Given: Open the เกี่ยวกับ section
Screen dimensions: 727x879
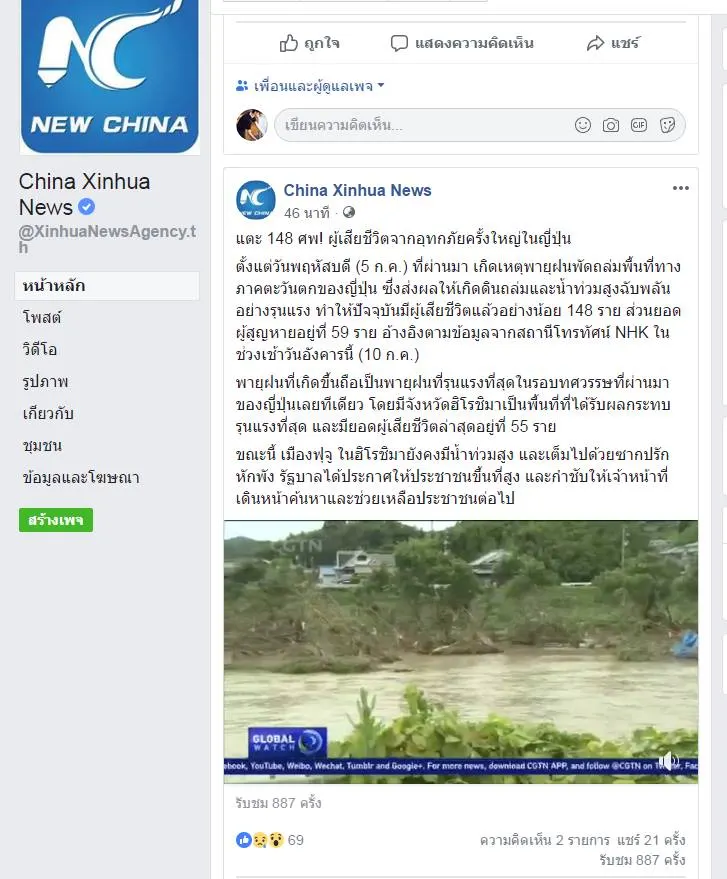Looking at the screenshot, I should click(48, 413).
